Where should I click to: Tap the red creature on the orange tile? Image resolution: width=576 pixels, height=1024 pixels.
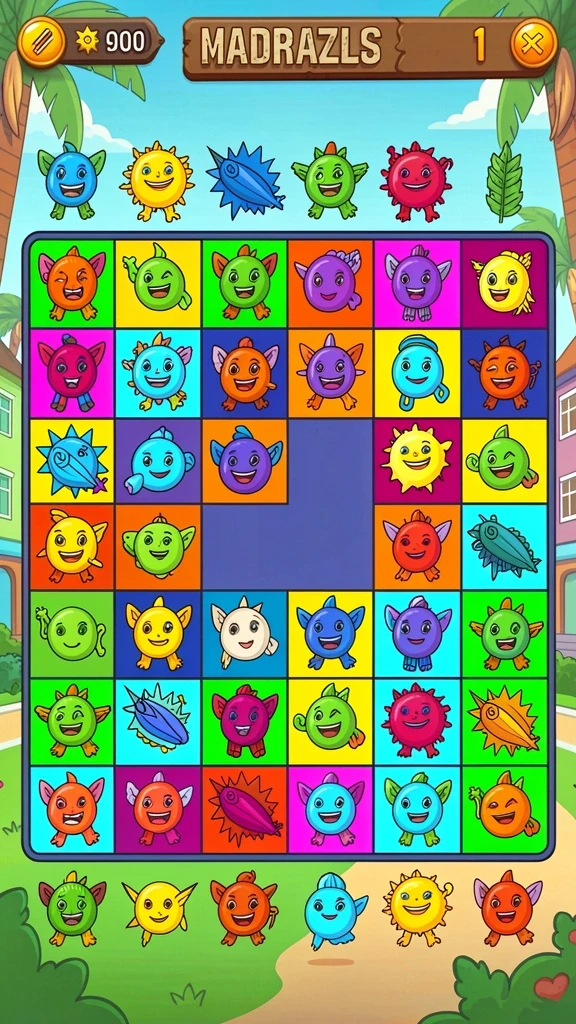tap(417, 547)
